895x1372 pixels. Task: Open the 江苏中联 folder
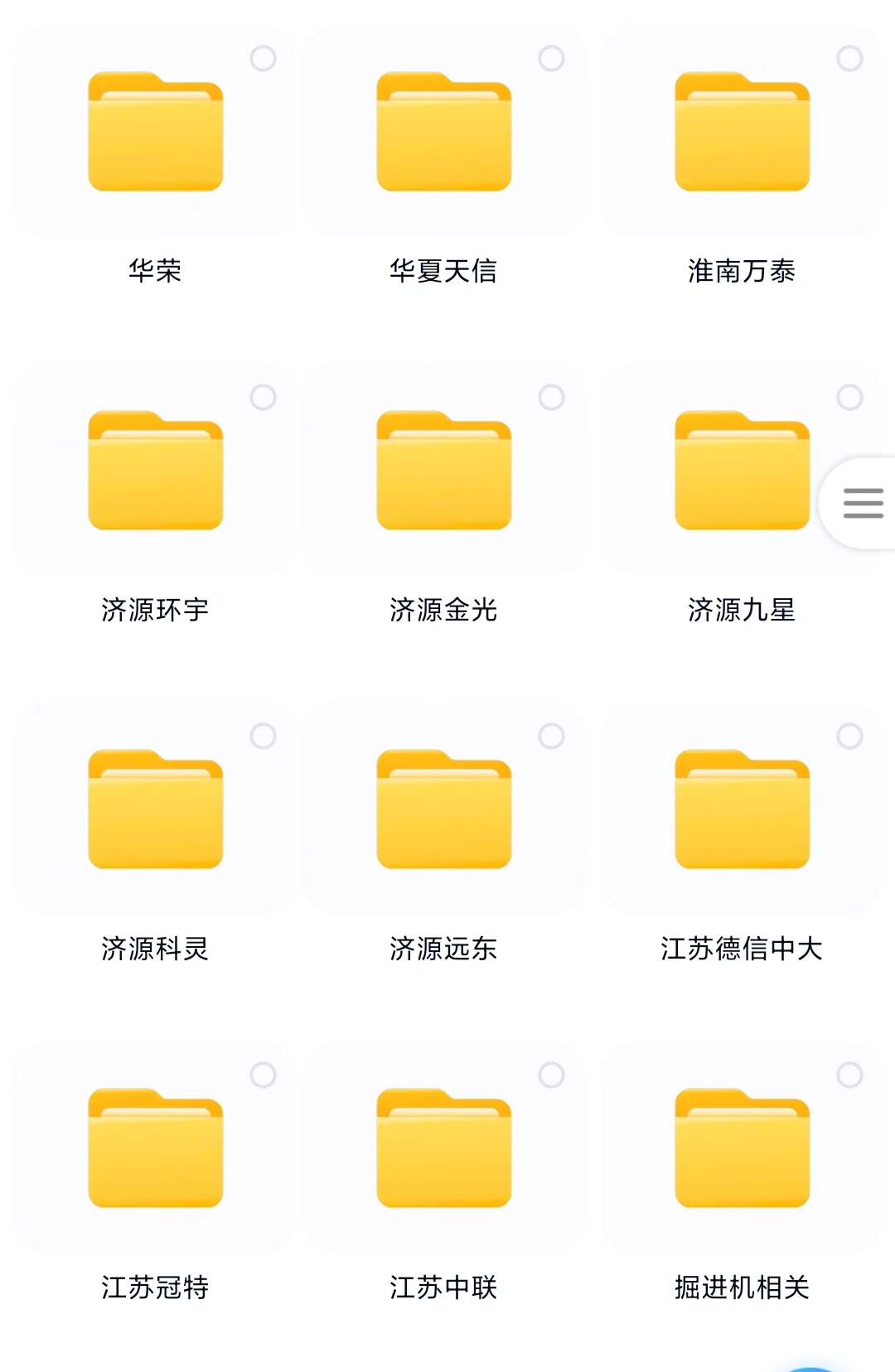pyautogui.click(x=444, y=1148)
